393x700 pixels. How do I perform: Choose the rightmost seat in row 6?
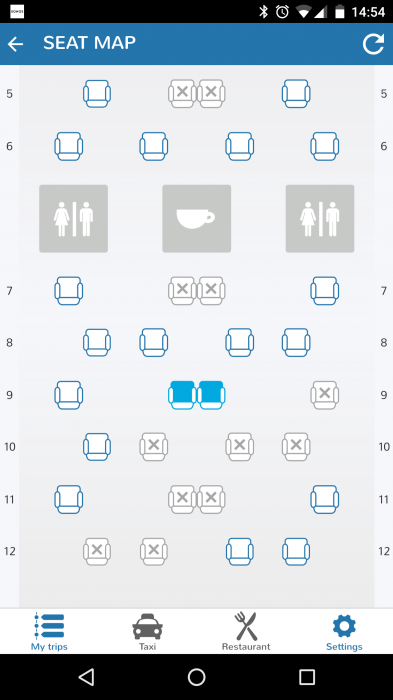point(325,146)
